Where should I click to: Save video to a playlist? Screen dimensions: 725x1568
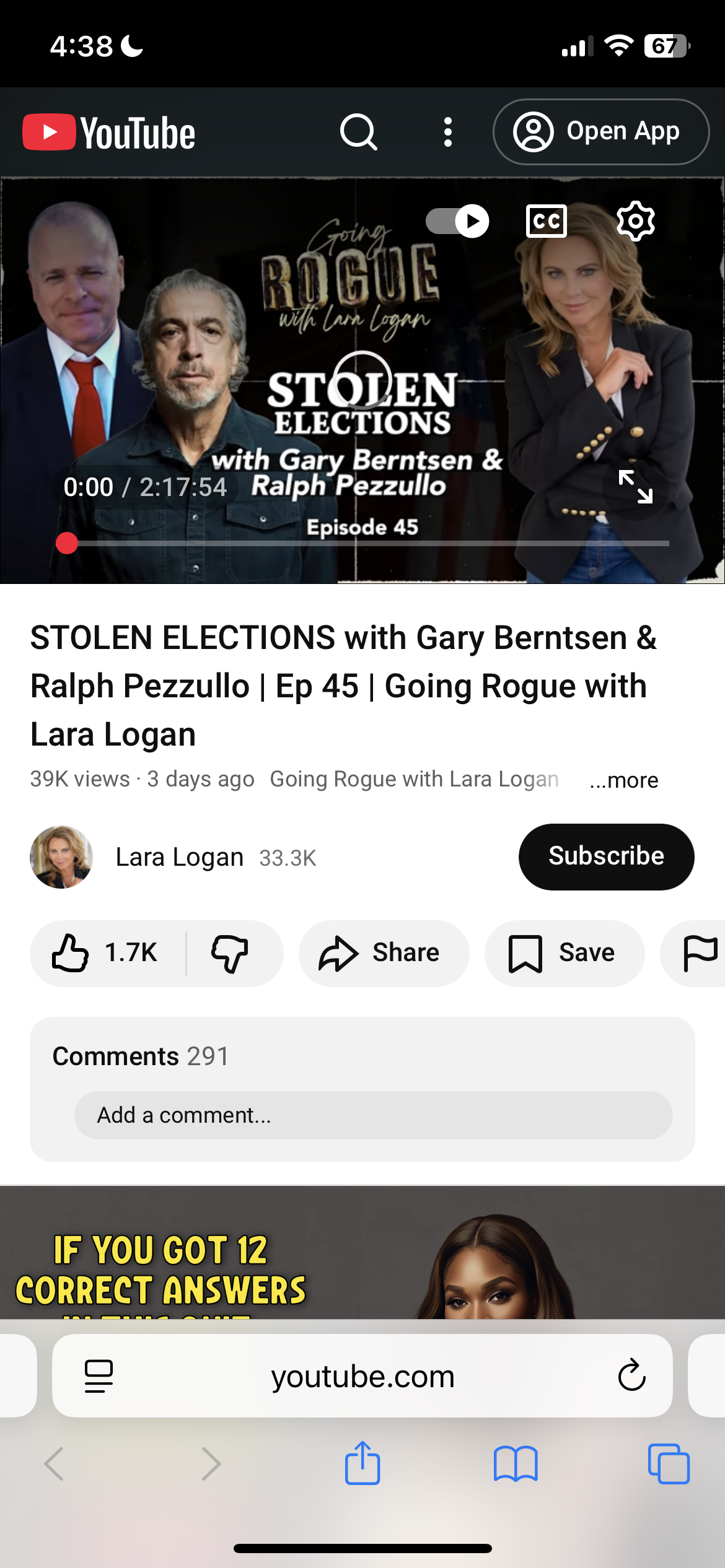click(x=564, y=953)
